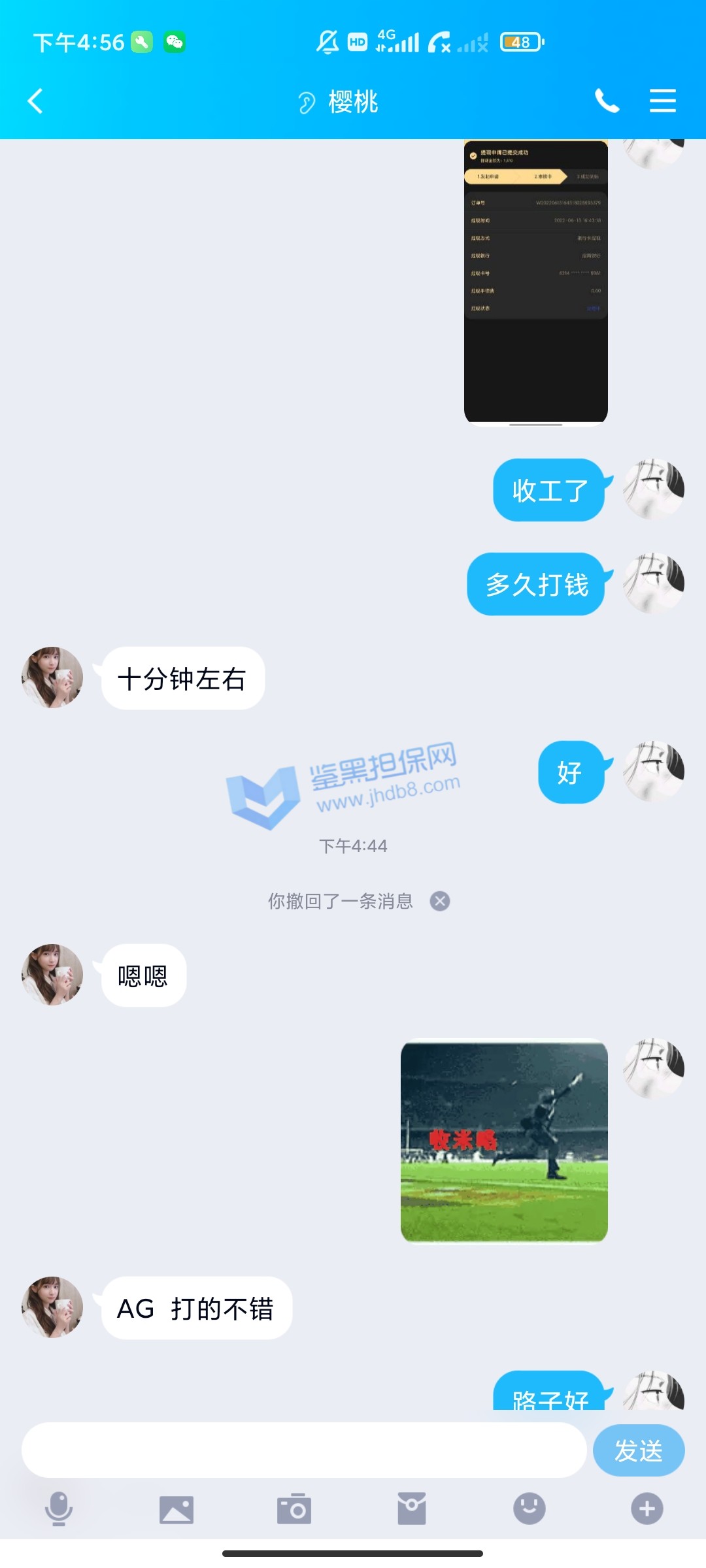View the football GIF image
This screenshot has width=706, height=1568.
tap(504, 1141)
